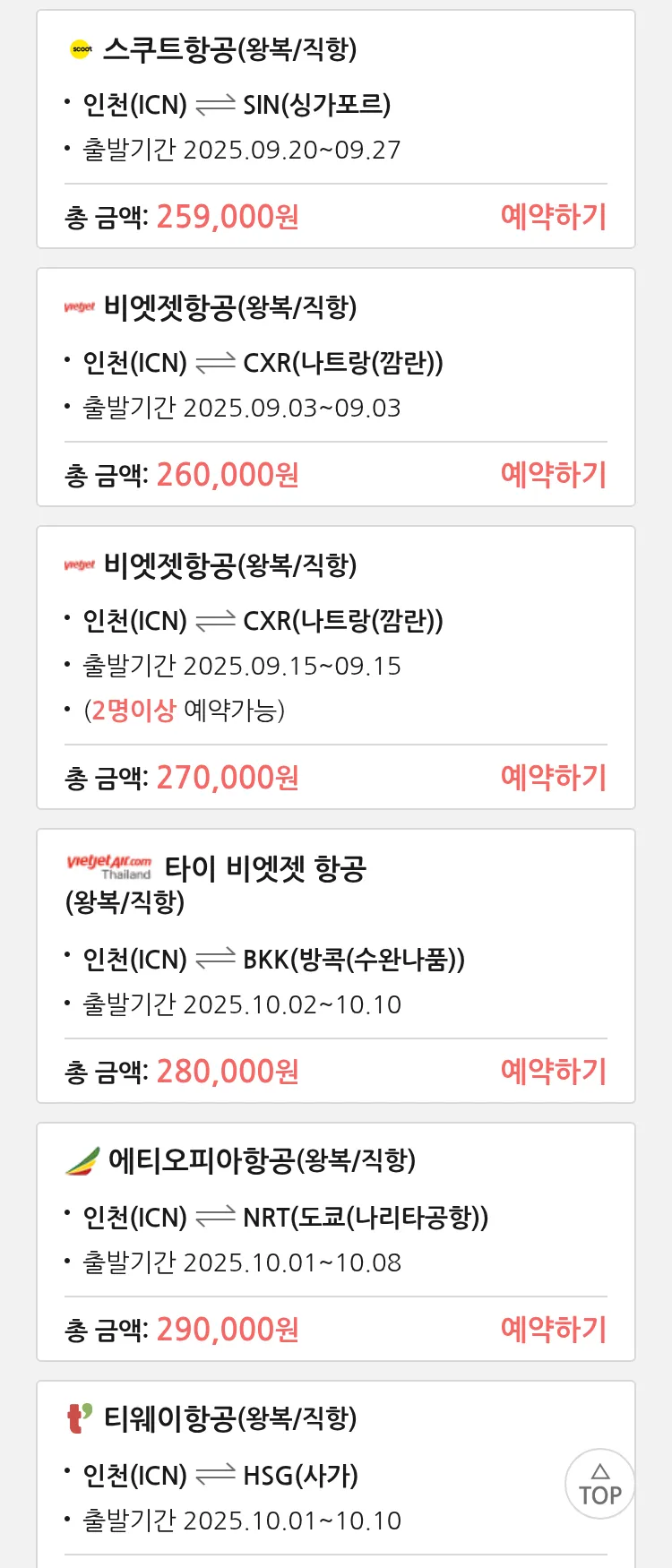Jump back to top with the TOP button
The image size is (672, 1568).
coord(599,1484)
